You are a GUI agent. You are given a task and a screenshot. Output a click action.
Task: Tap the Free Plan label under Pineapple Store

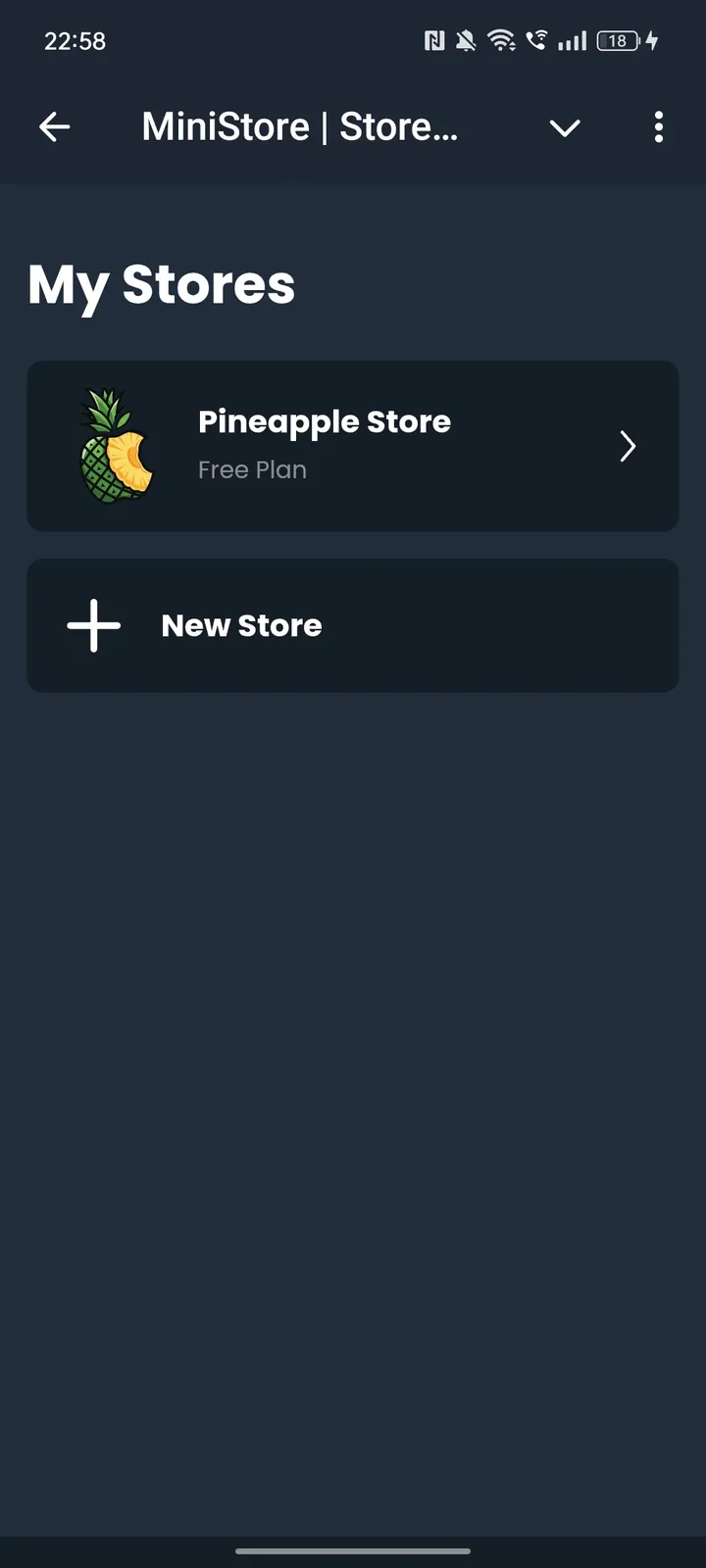(252, 469)
